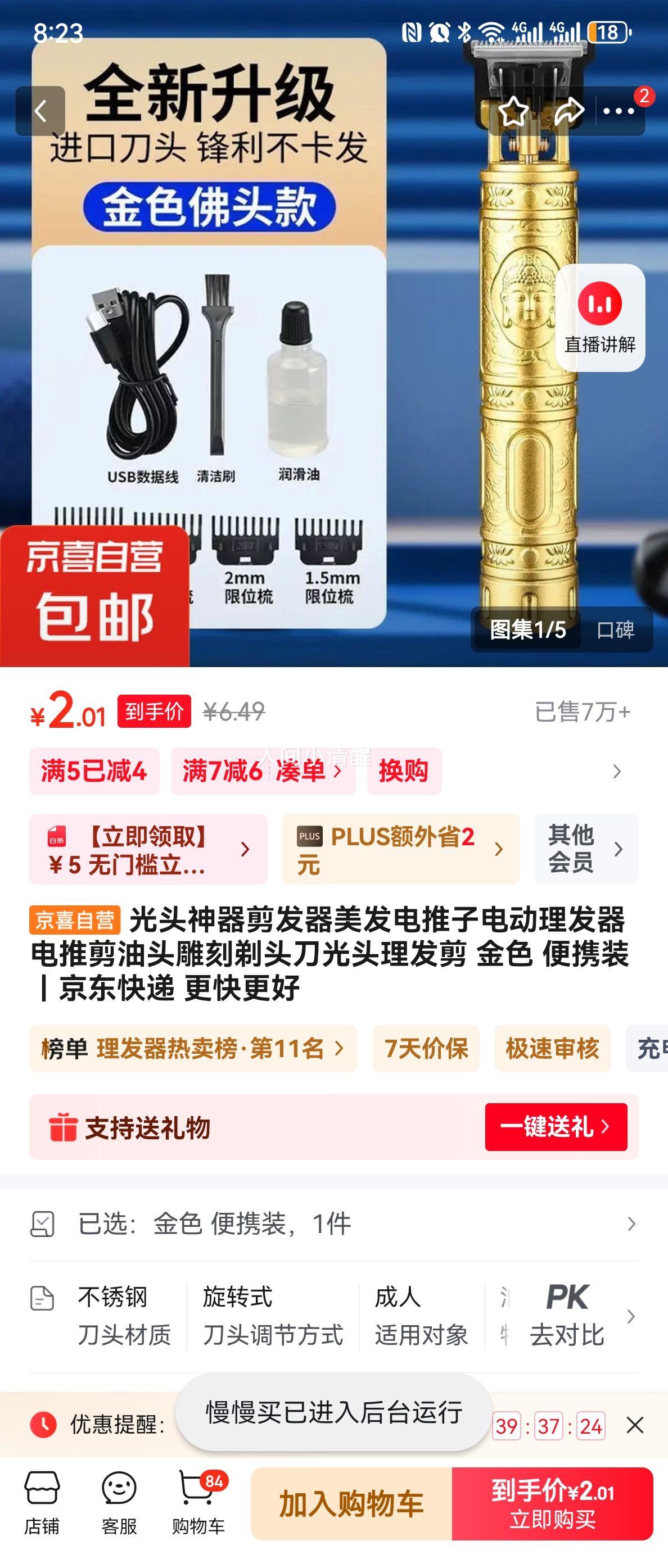Tap 加入购物车 to add item
Image resolution: width=668 pixels, height=1568 pixels.
coord(351,1504)
